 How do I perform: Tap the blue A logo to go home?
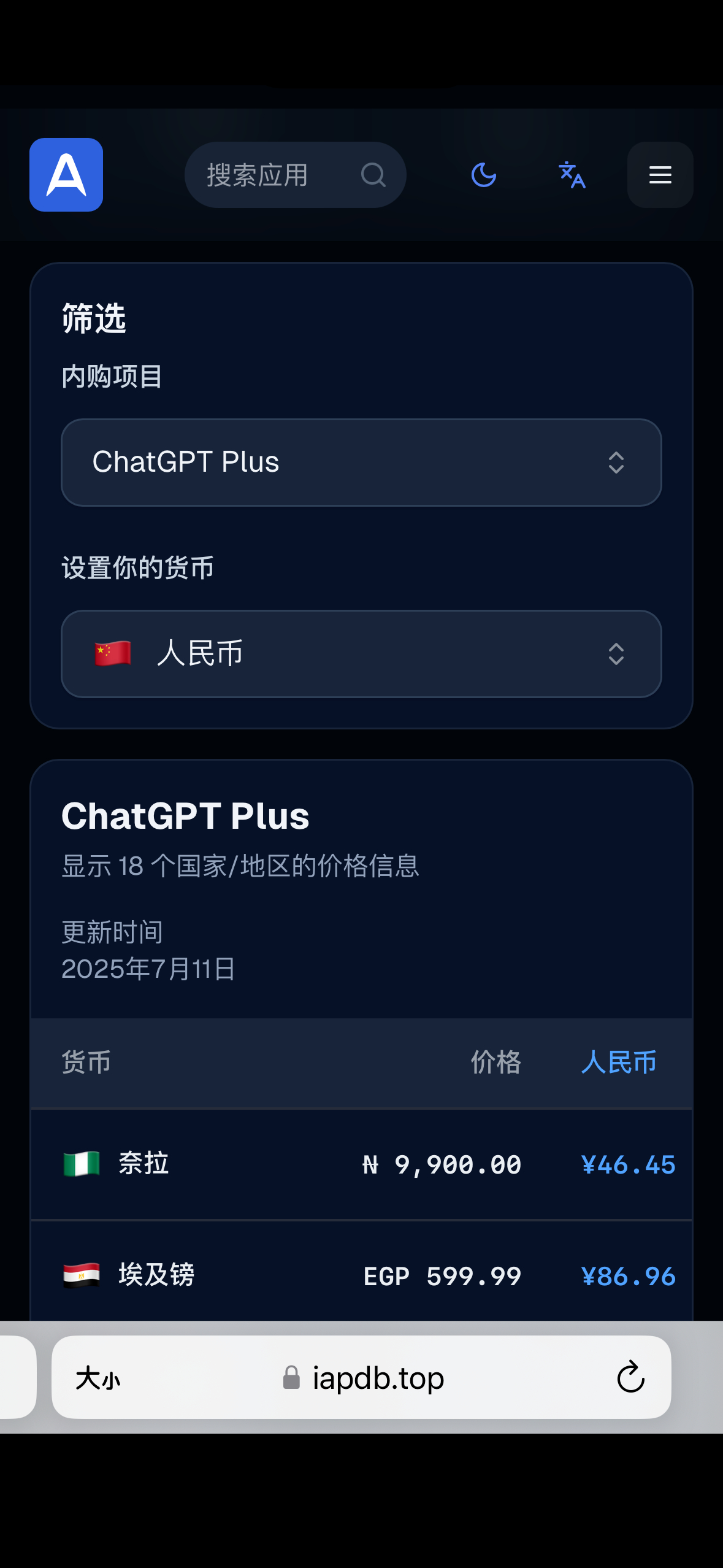tap(66, 175)
